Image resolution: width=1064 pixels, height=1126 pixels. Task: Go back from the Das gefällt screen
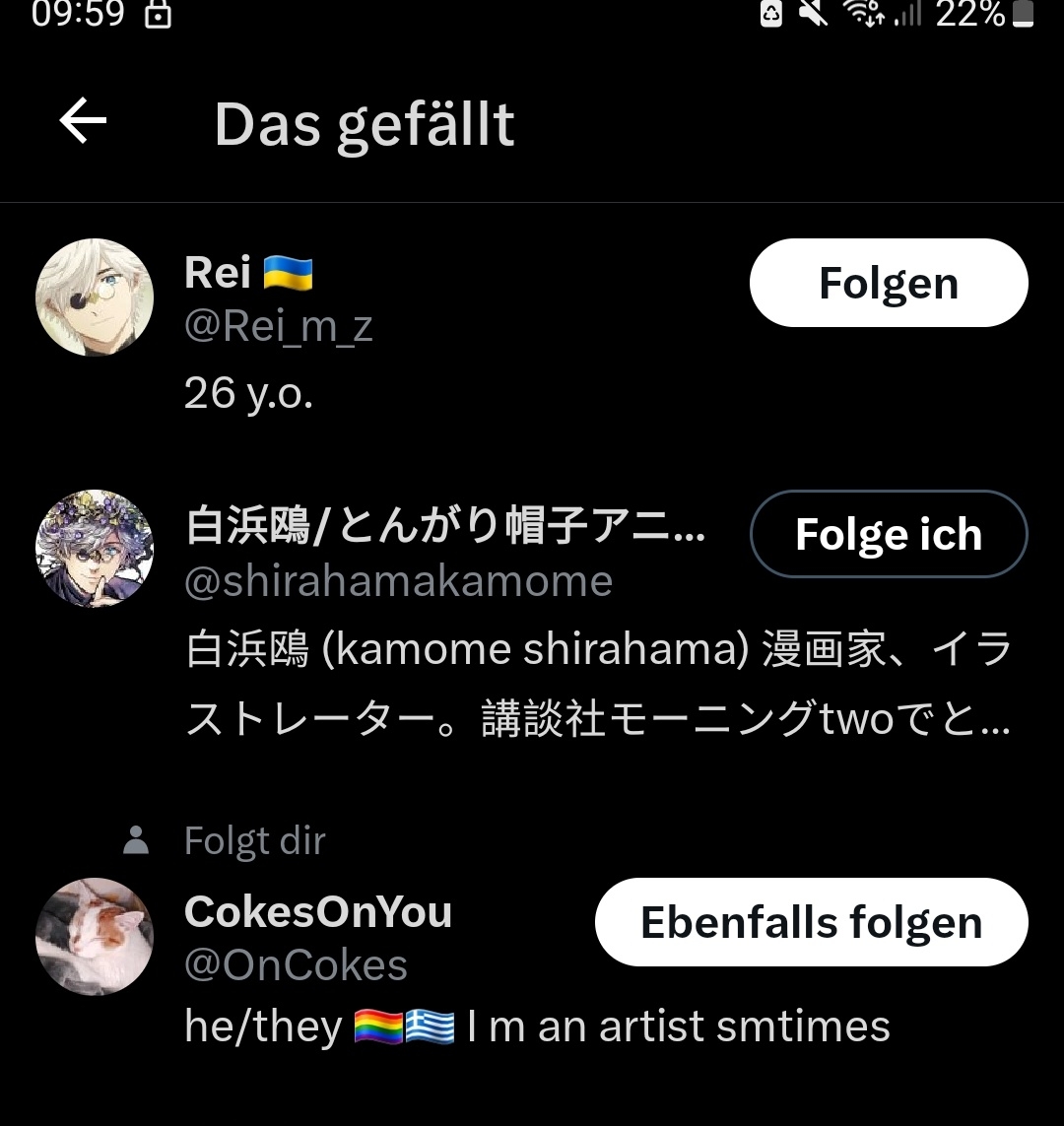[x=83, y=121]
